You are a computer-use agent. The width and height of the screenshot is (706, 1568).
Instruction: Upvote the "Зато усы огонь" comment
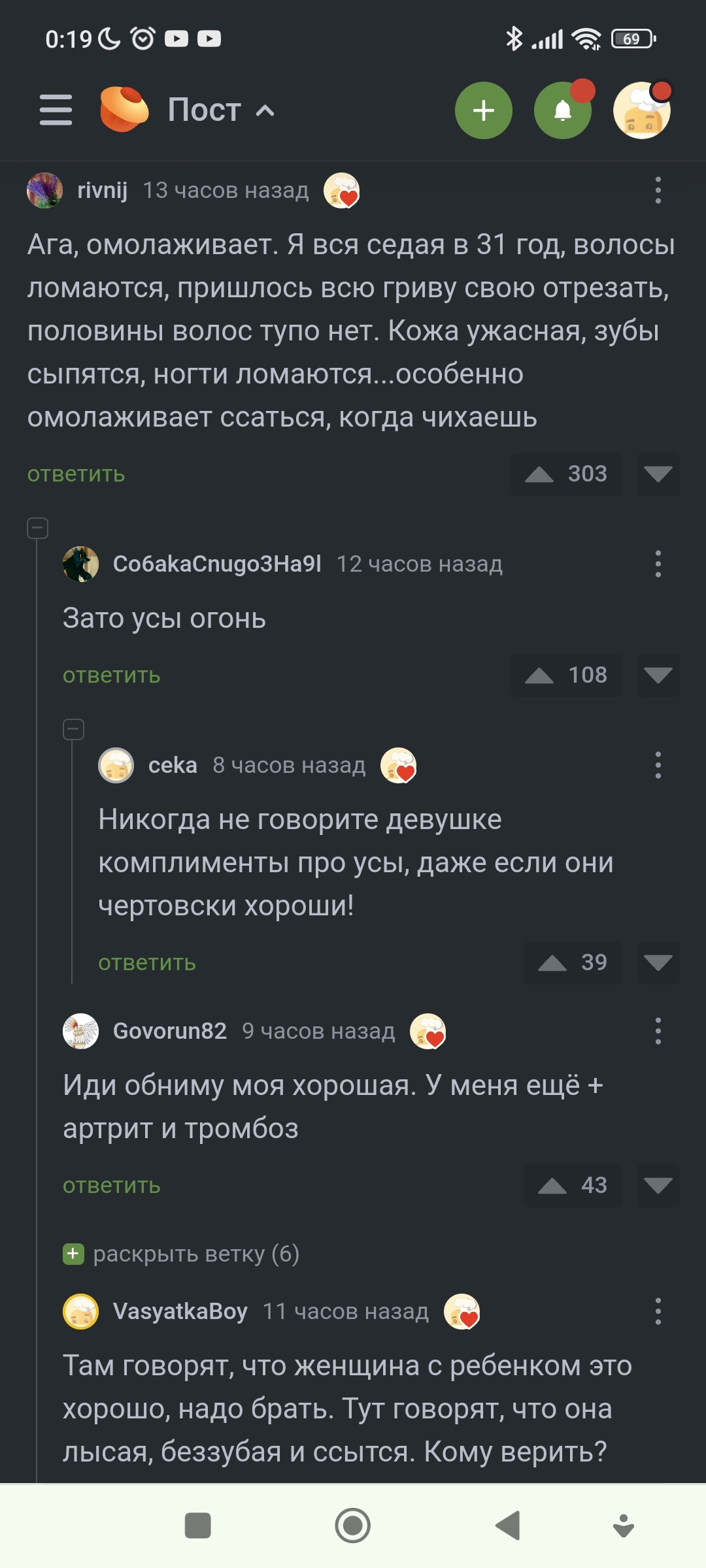(x=540, y=676)
